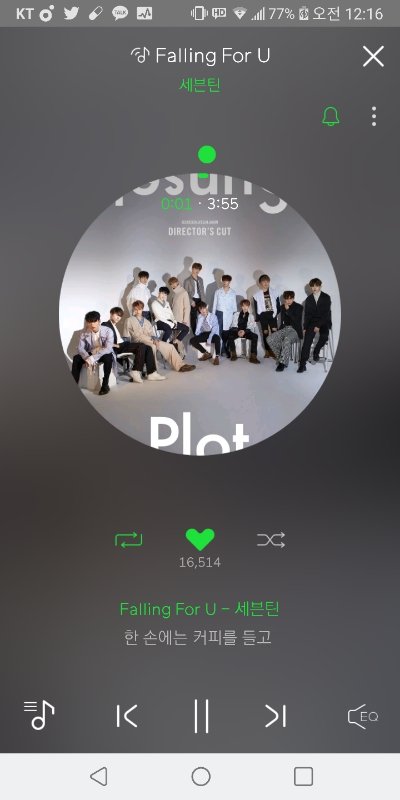
Task: Unlike the song with green heart
Action: click(x=200, y=539)
